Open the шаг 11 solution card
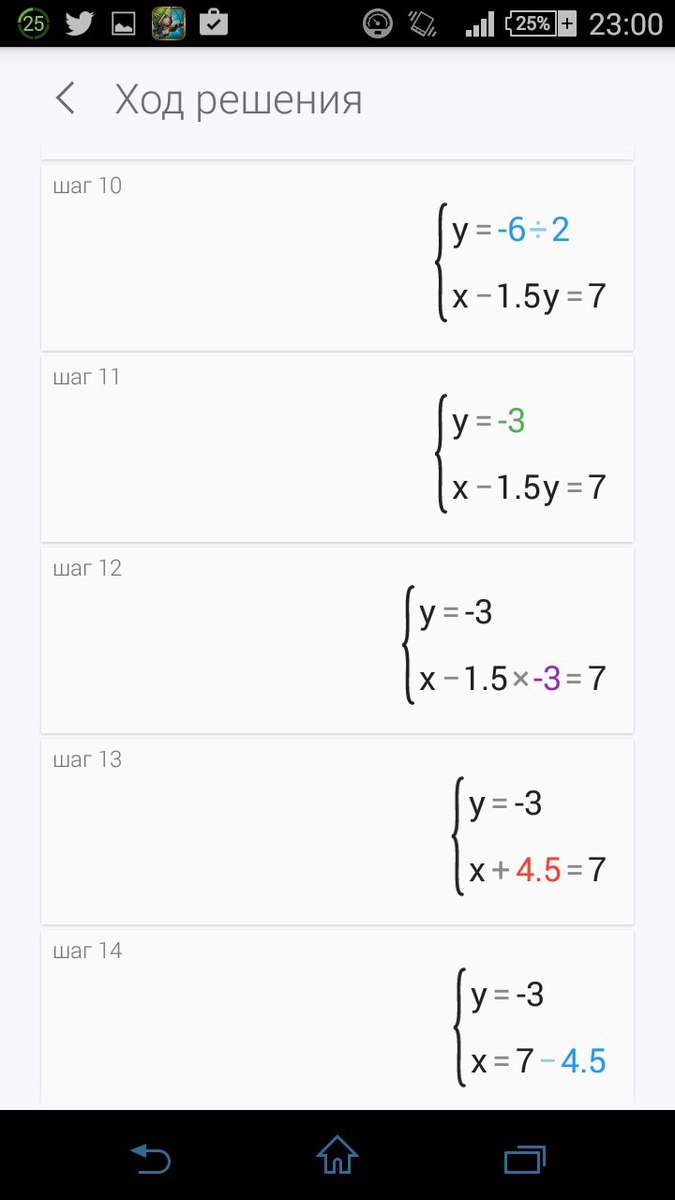Screen dimensions: 675x1200 [337, 449]
